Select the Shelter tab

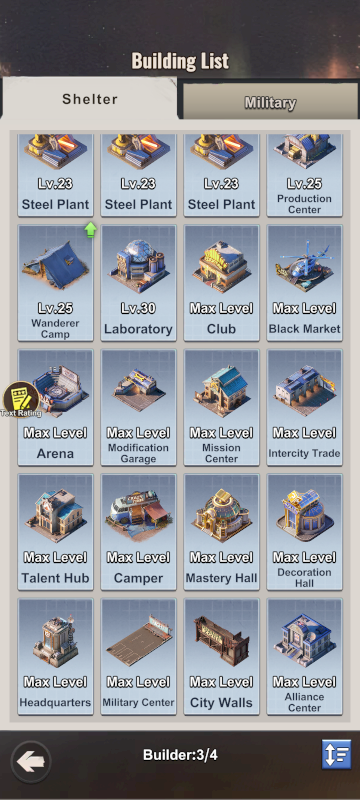[x=90, y=98]
